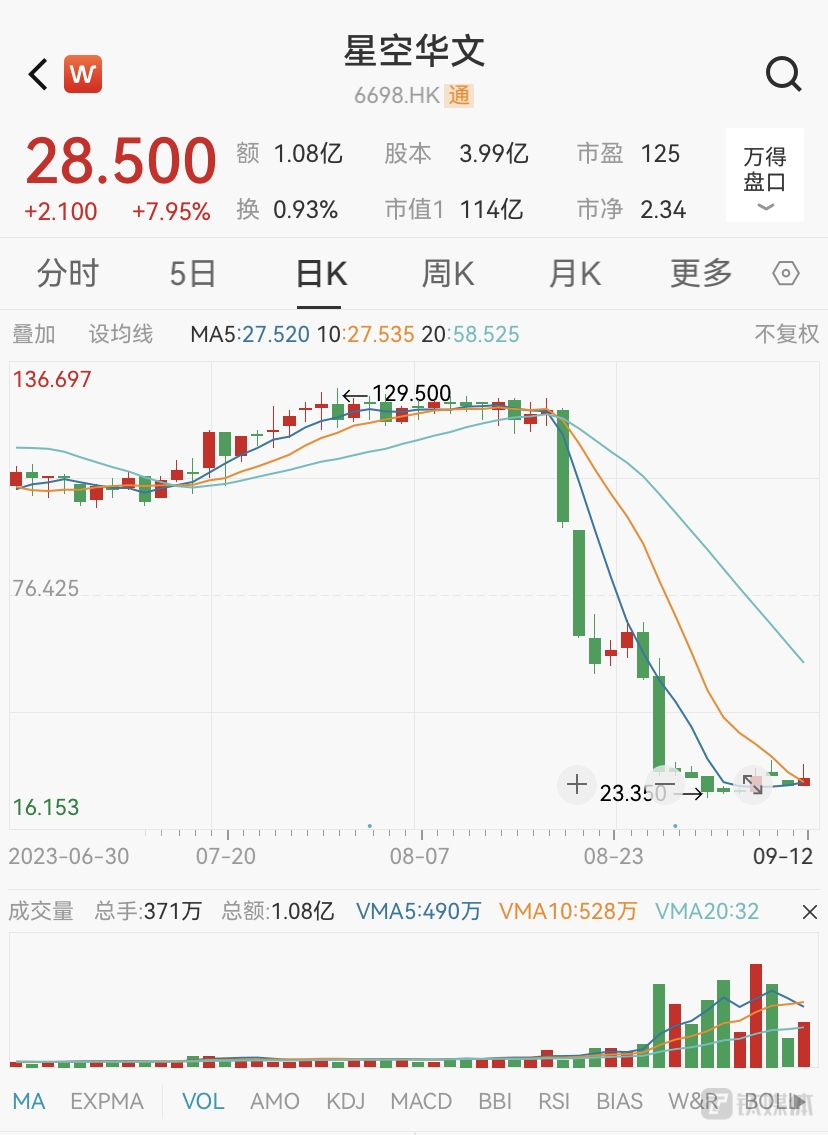Viewport: 828px width, 1135px height.
Task: Tap 叠加 to overlay another stock
Action: pos(33,334)
